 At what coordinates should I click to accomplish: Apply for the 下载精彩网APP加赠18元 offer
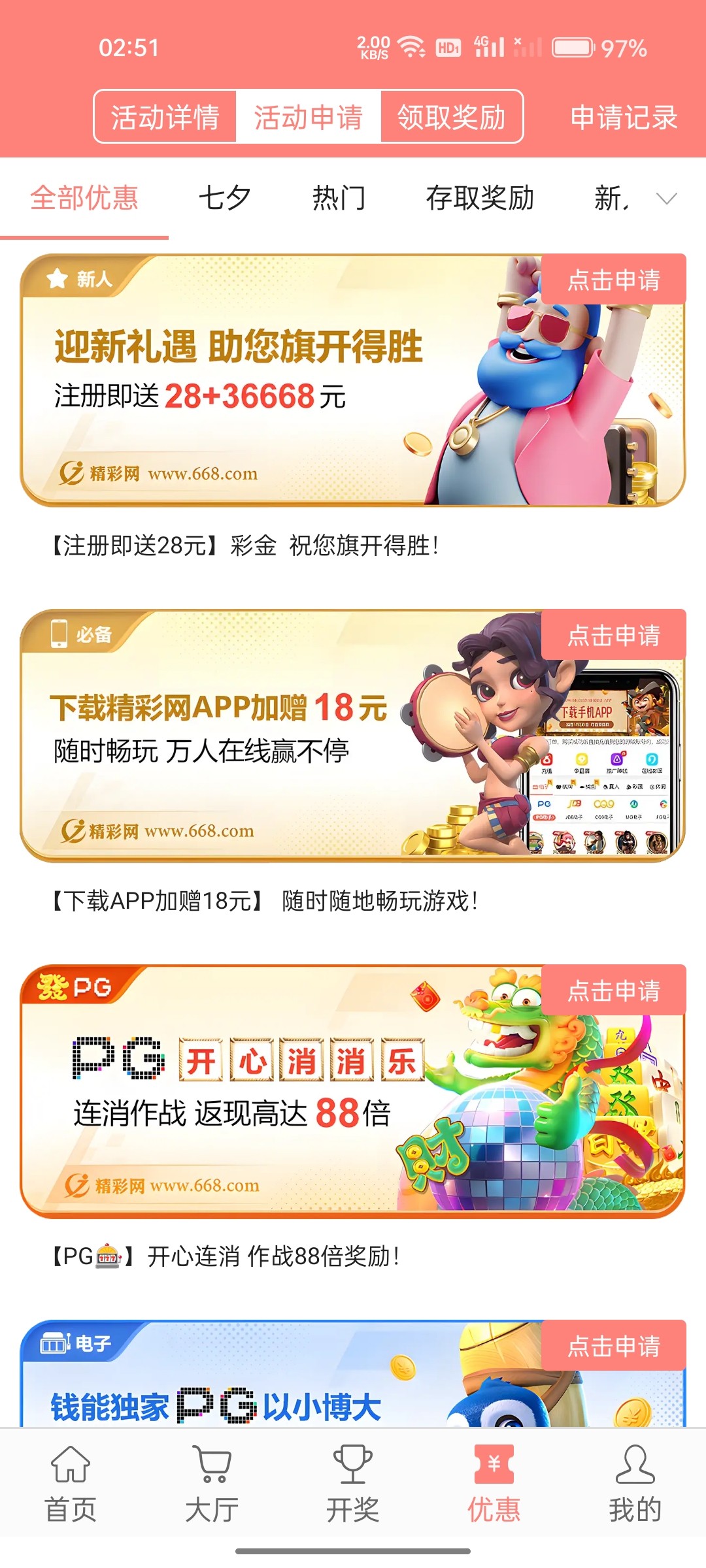tap(613, 635)
